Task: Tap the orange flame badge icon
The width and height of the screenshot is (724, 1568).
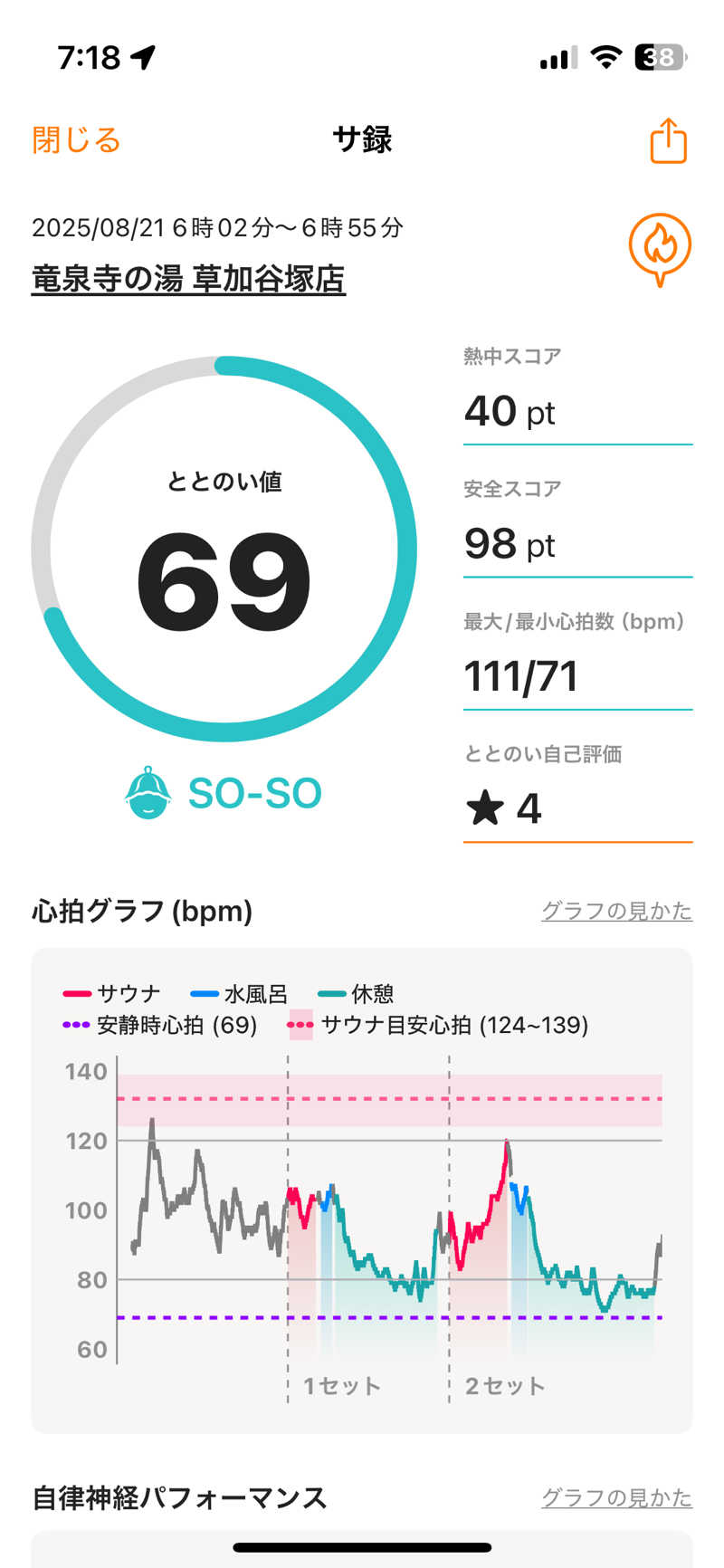Action: [660, 247]
